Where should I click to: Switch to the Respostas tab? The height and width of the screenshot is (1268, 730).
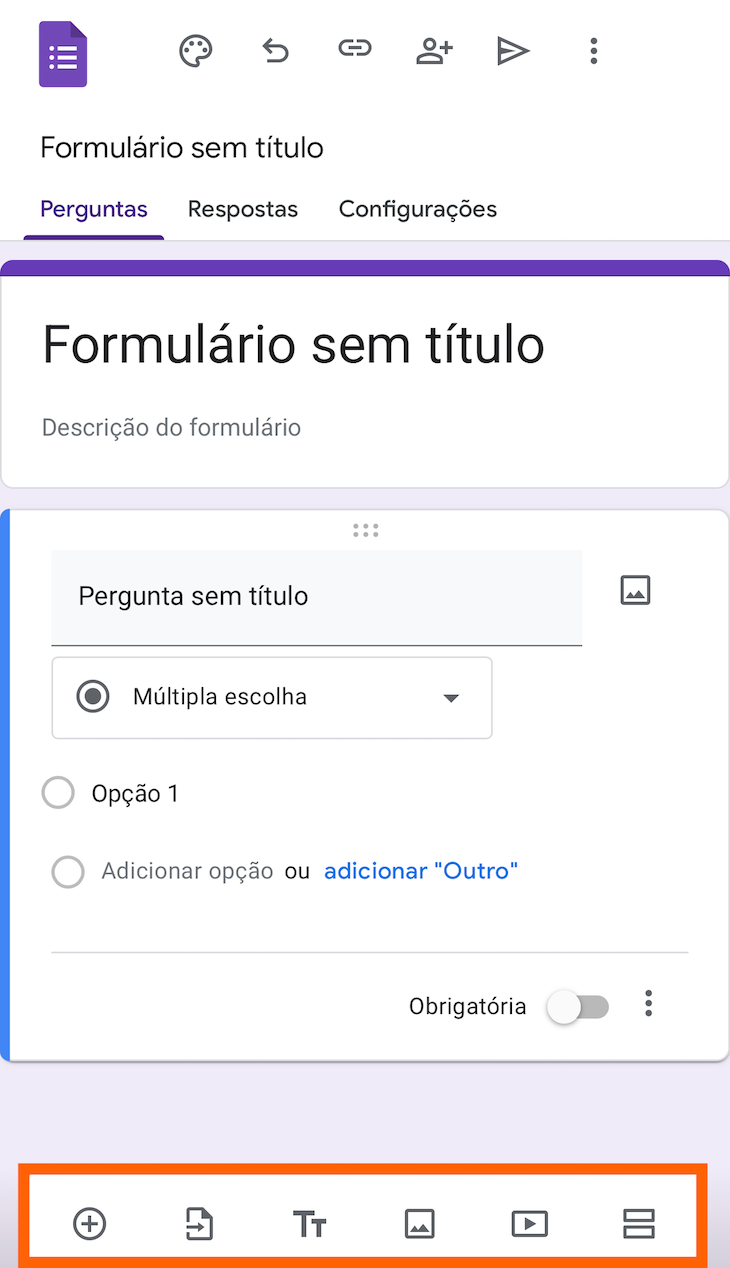(x=243, y=209)
